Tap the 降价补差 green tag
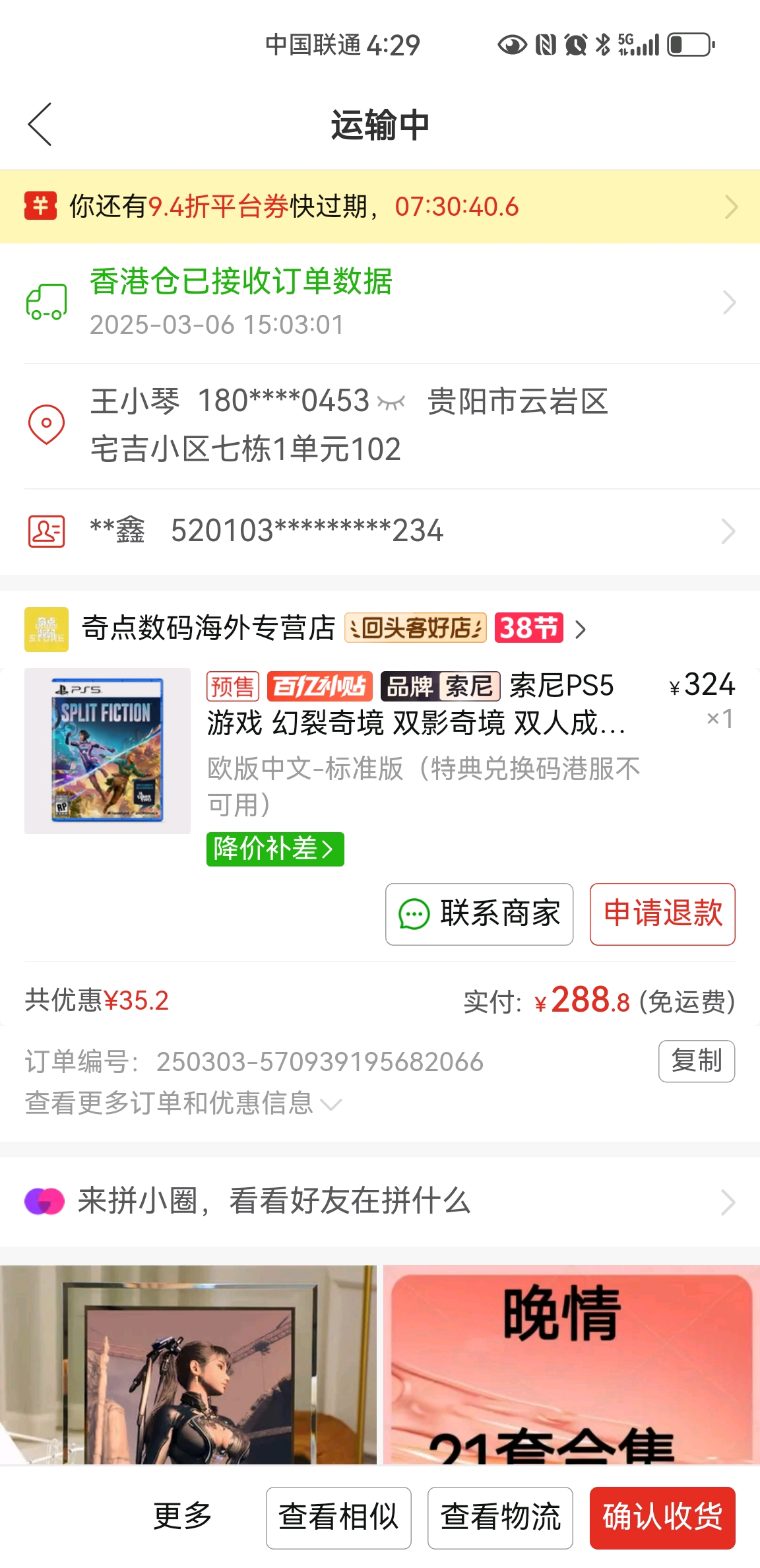 [x=275, y=849]
